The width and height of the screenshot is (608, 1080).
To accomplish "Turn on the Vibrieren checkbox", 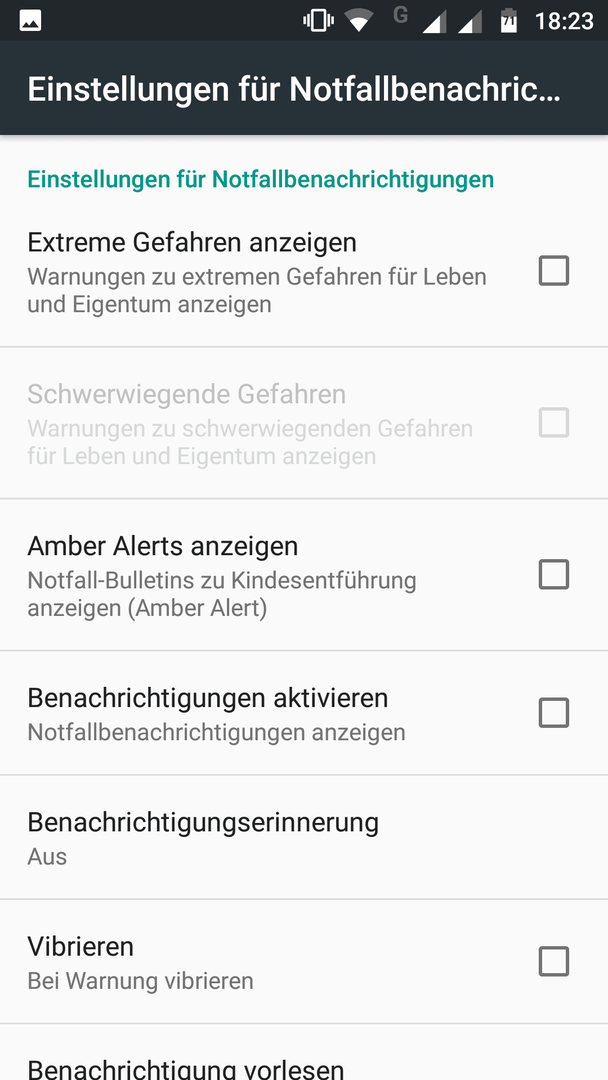I will click(554, 962).
